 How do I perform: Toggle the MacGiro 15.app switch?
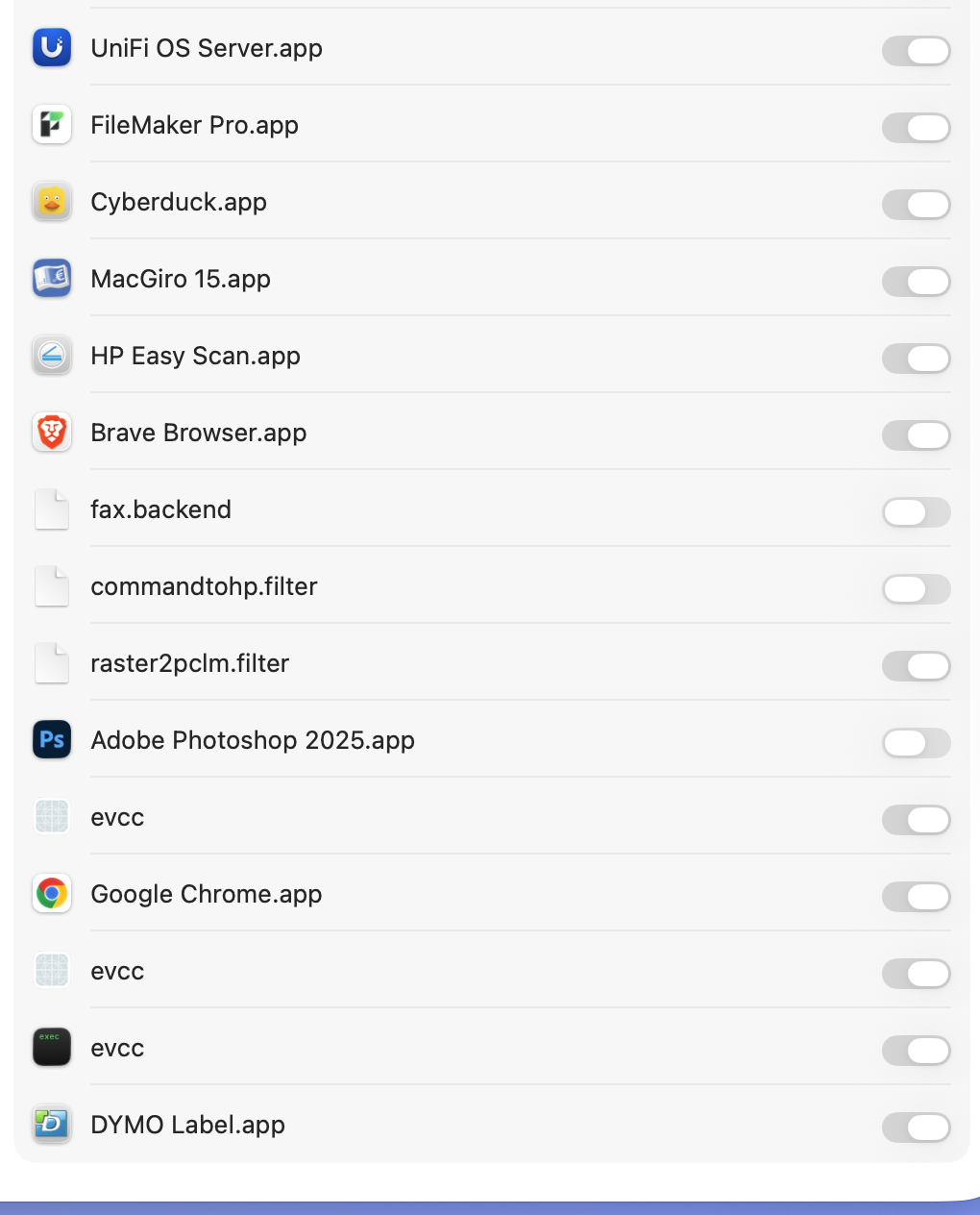click(916, 282)
